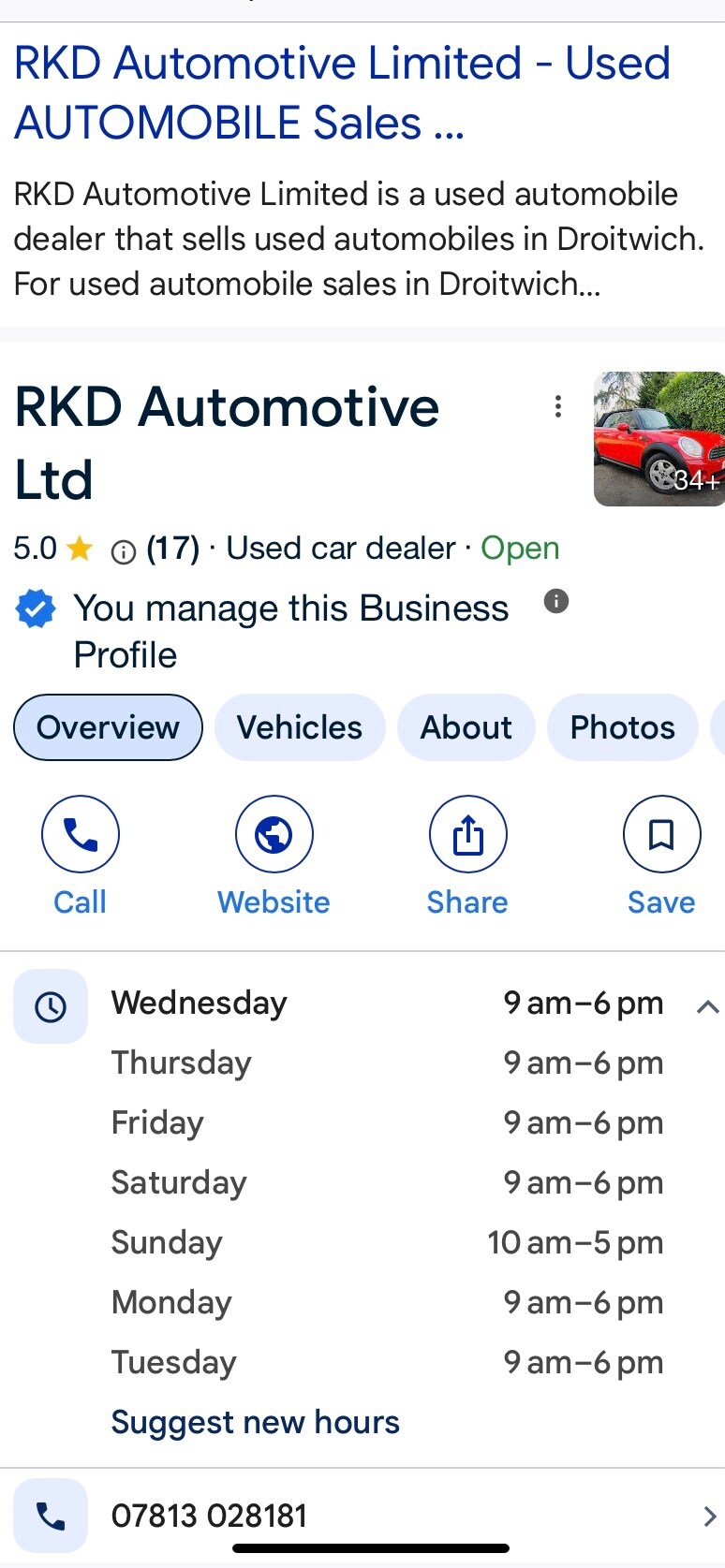This screenshot has height=1568, width=725.
Task: Switch to the Vehicles tab
Action: (300, 727)
